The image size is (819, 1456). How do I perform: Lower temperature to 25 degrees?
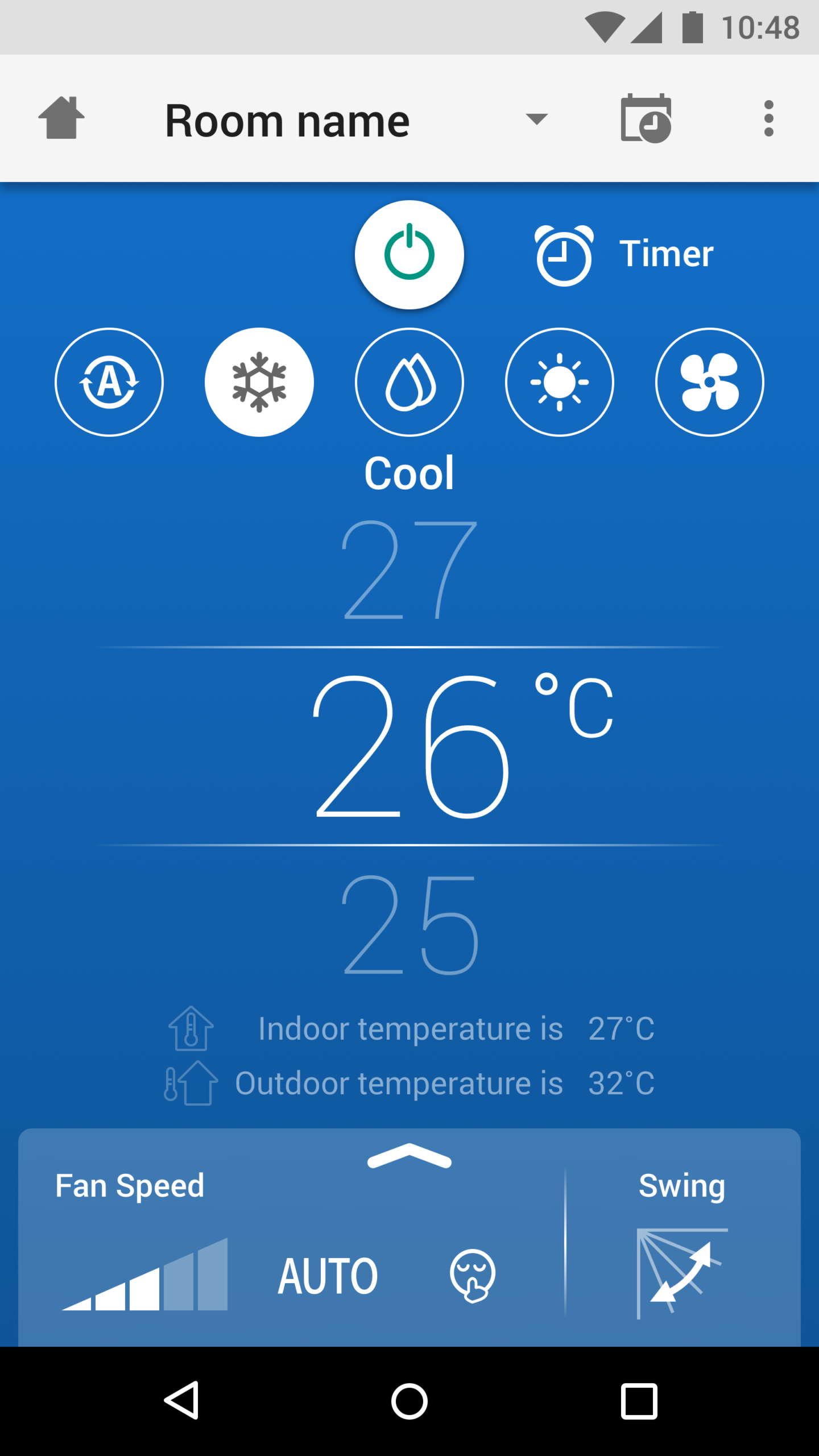click(x=409, y=925)
